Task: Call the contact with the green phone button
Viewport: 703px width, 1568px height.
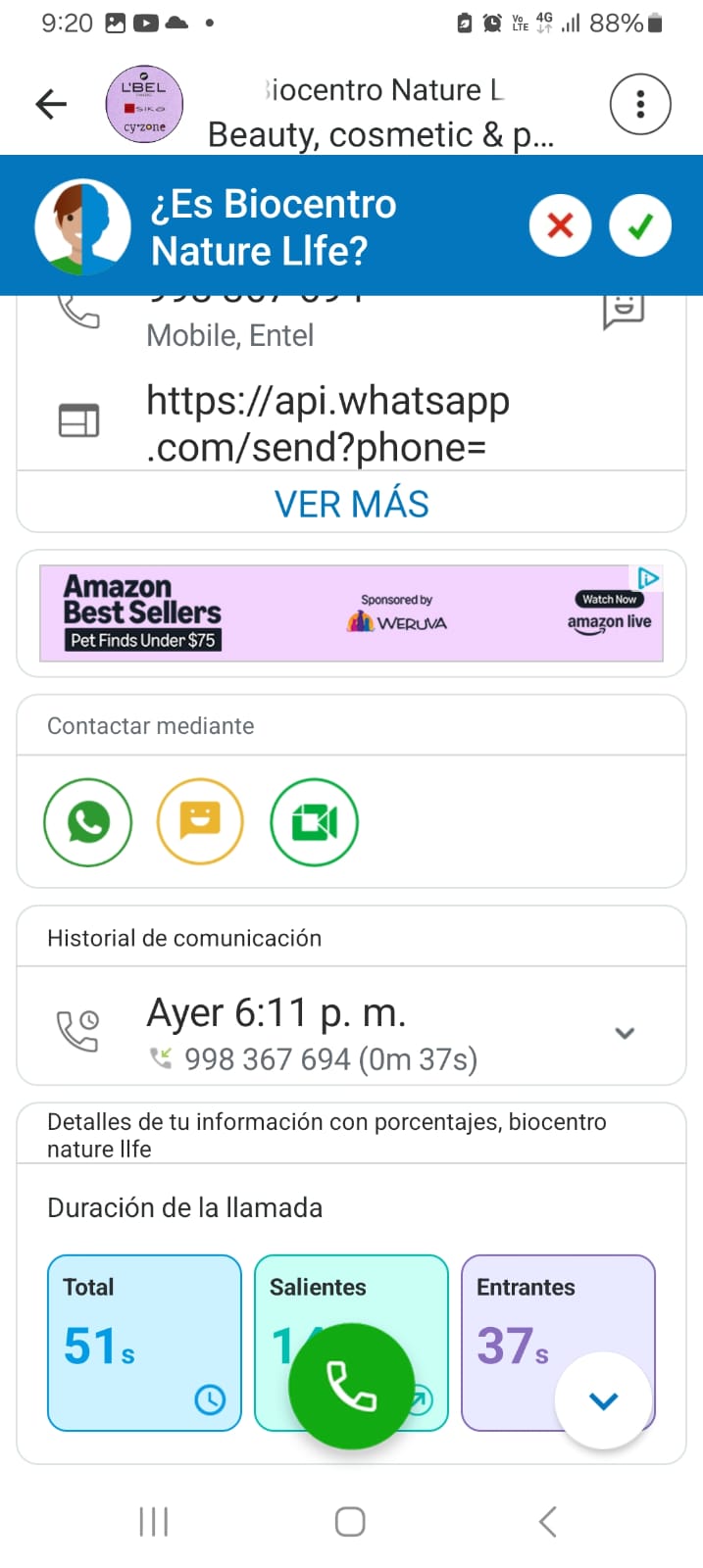Action: pyautogui.click(x=351, y=1386)
